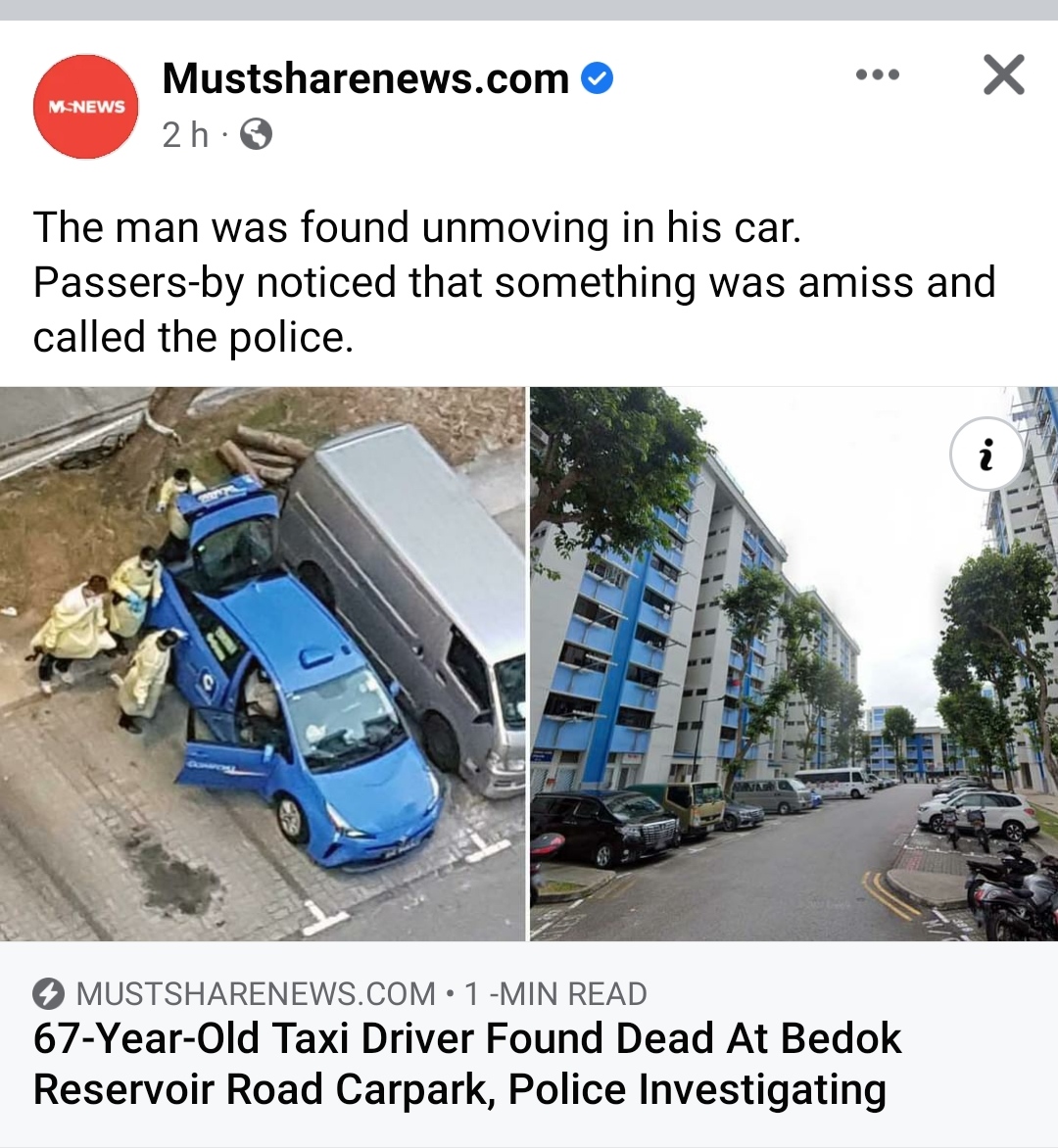This screenshot has width=1058, height=1148.
Task: Open the Mustsharenews.com profile picture
Action: click(86, 107)
